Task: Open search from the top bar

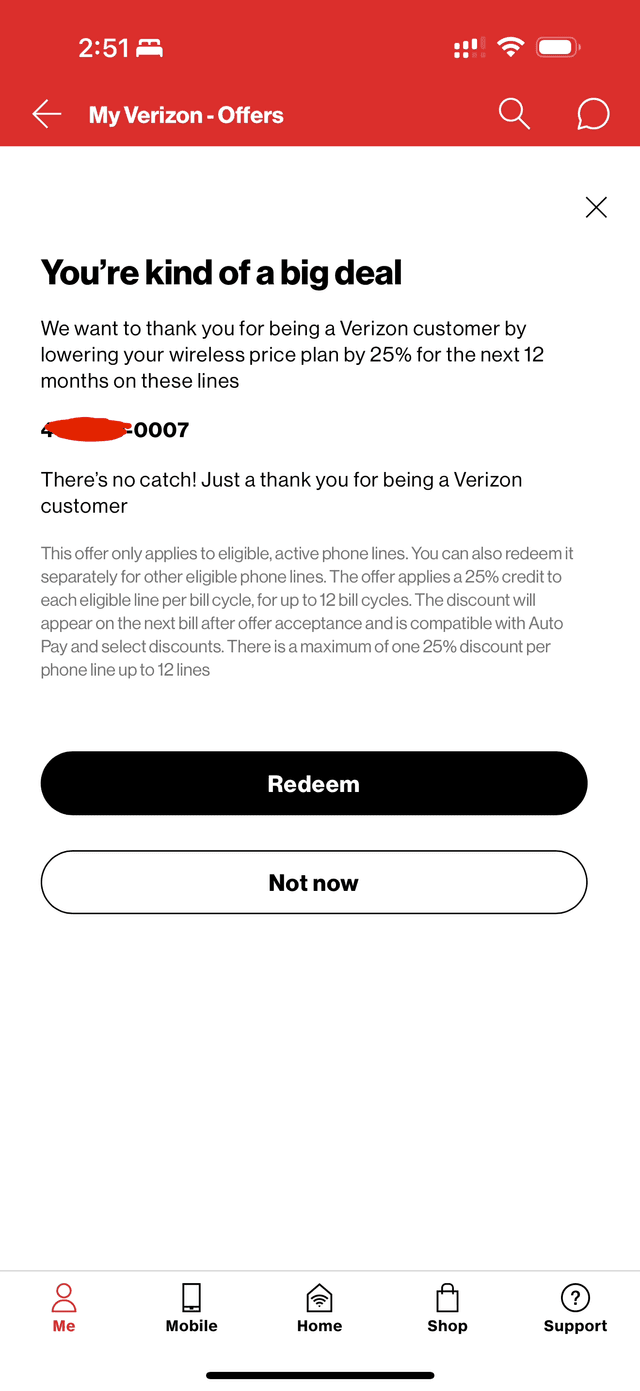Action: pos(514,114)
